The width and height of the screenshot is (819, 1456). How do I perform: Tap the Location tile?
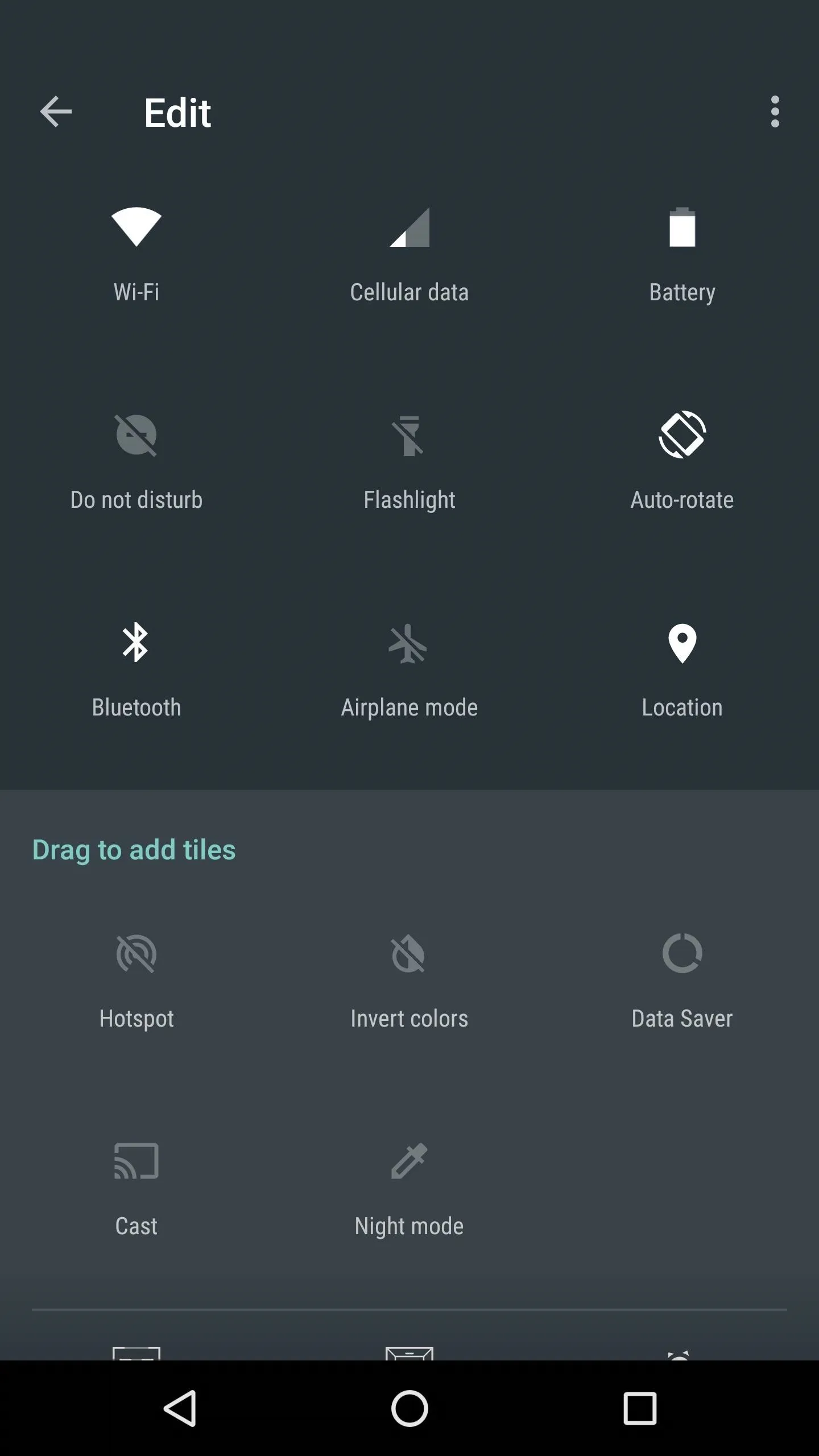682,668
